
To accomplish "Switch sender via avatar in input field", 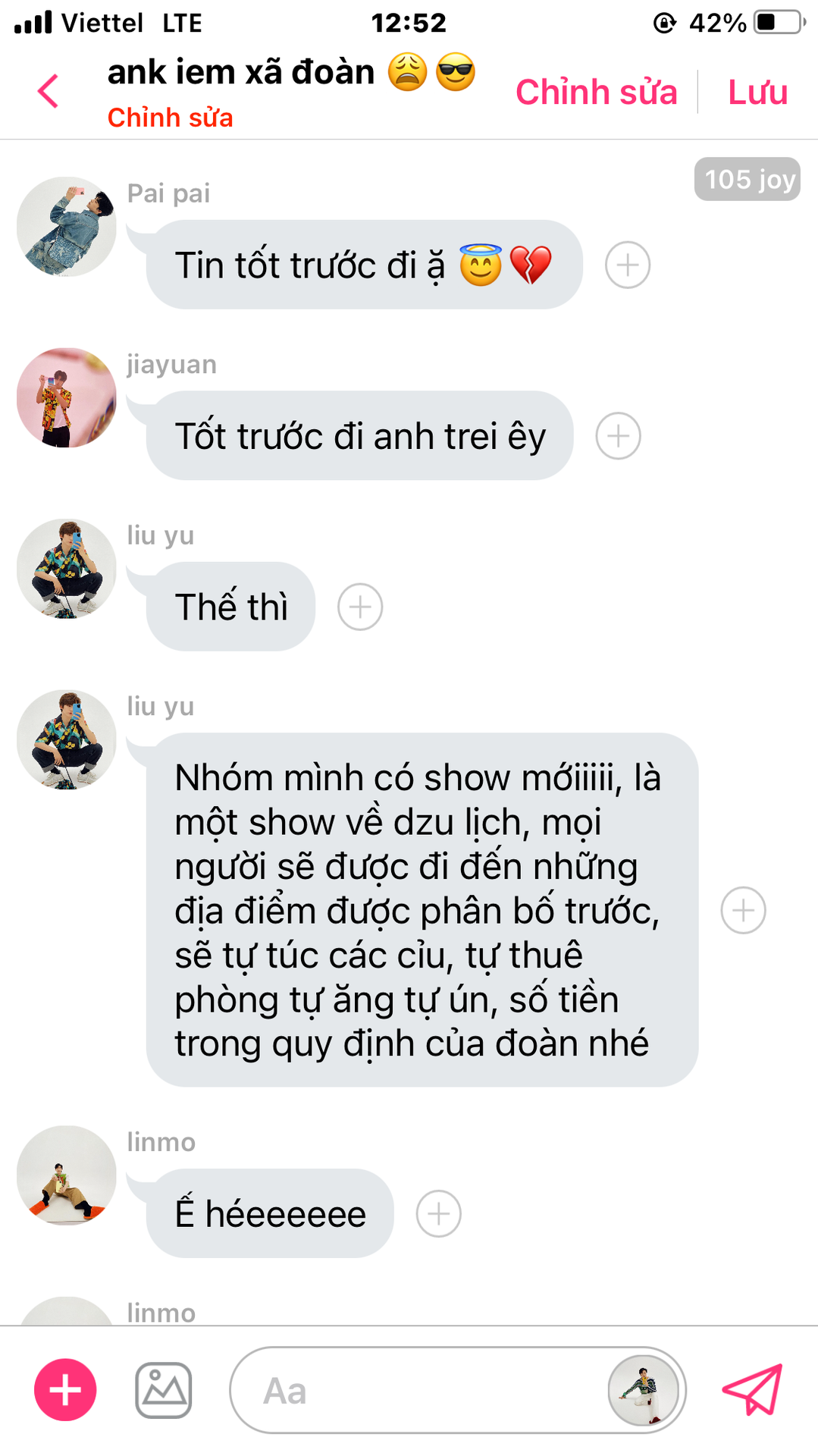I will coord(644,1390).
